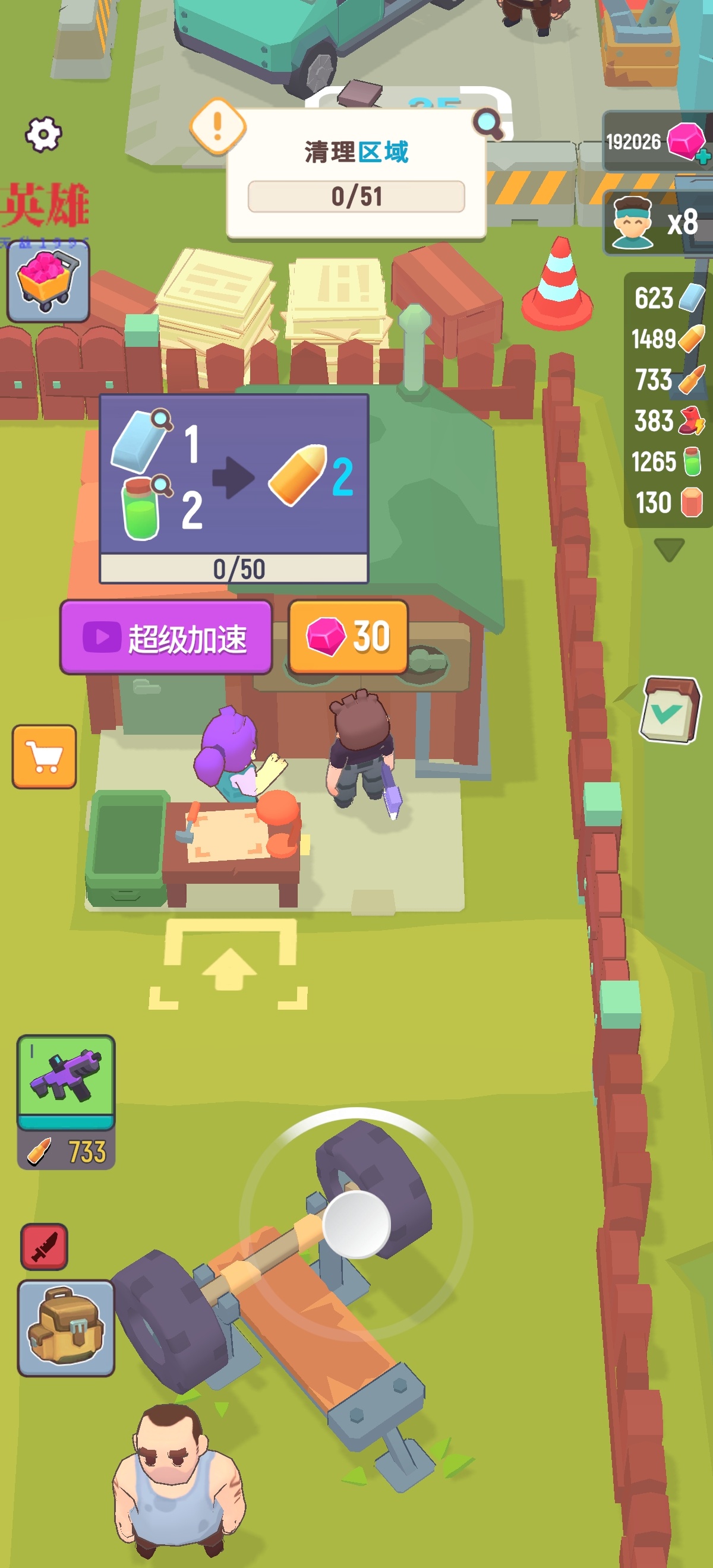
Task: Select the purple gun weapon slot
Action: coord(66,1079)
